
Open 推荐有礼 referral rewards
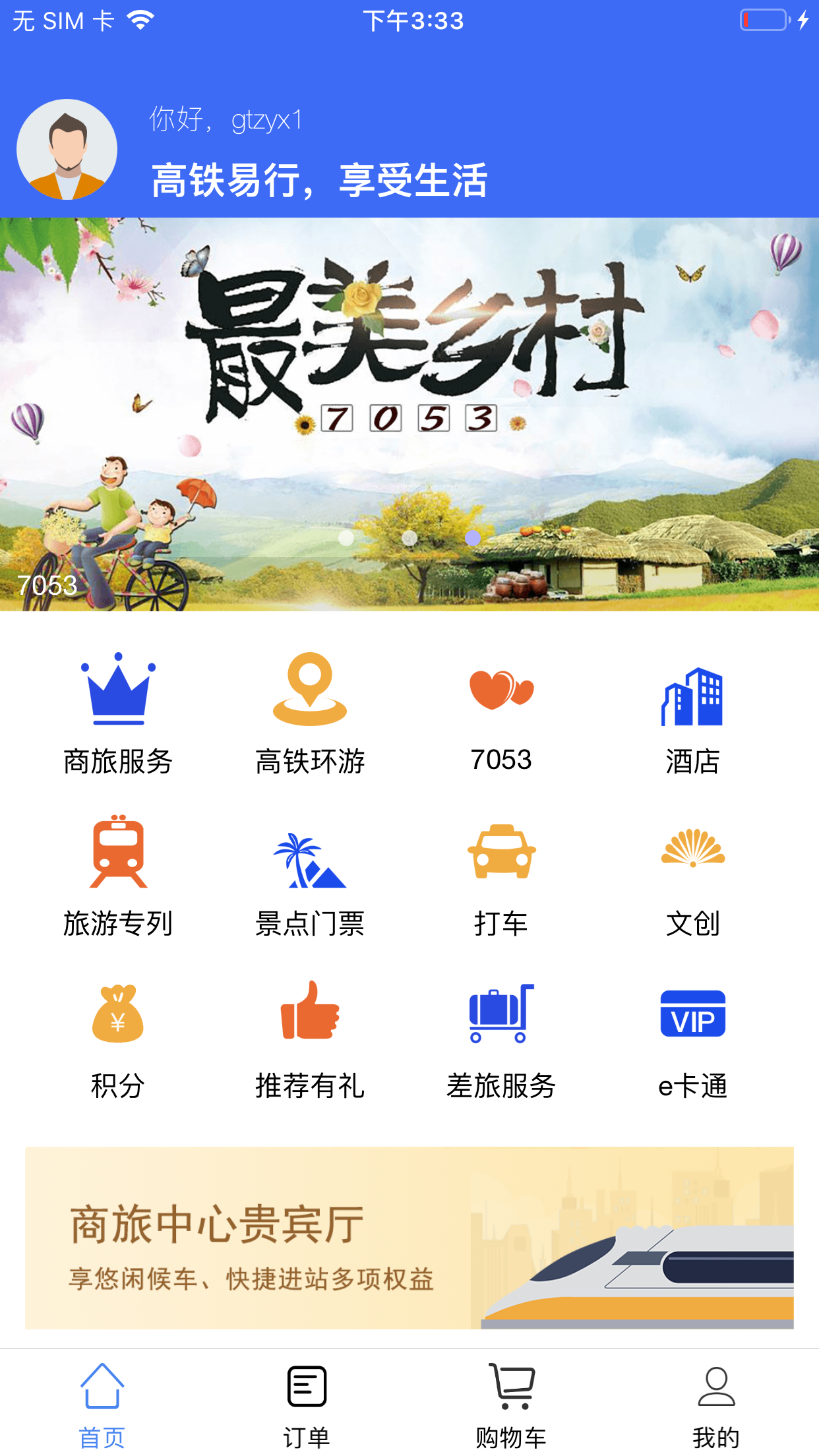point(310,1039)
